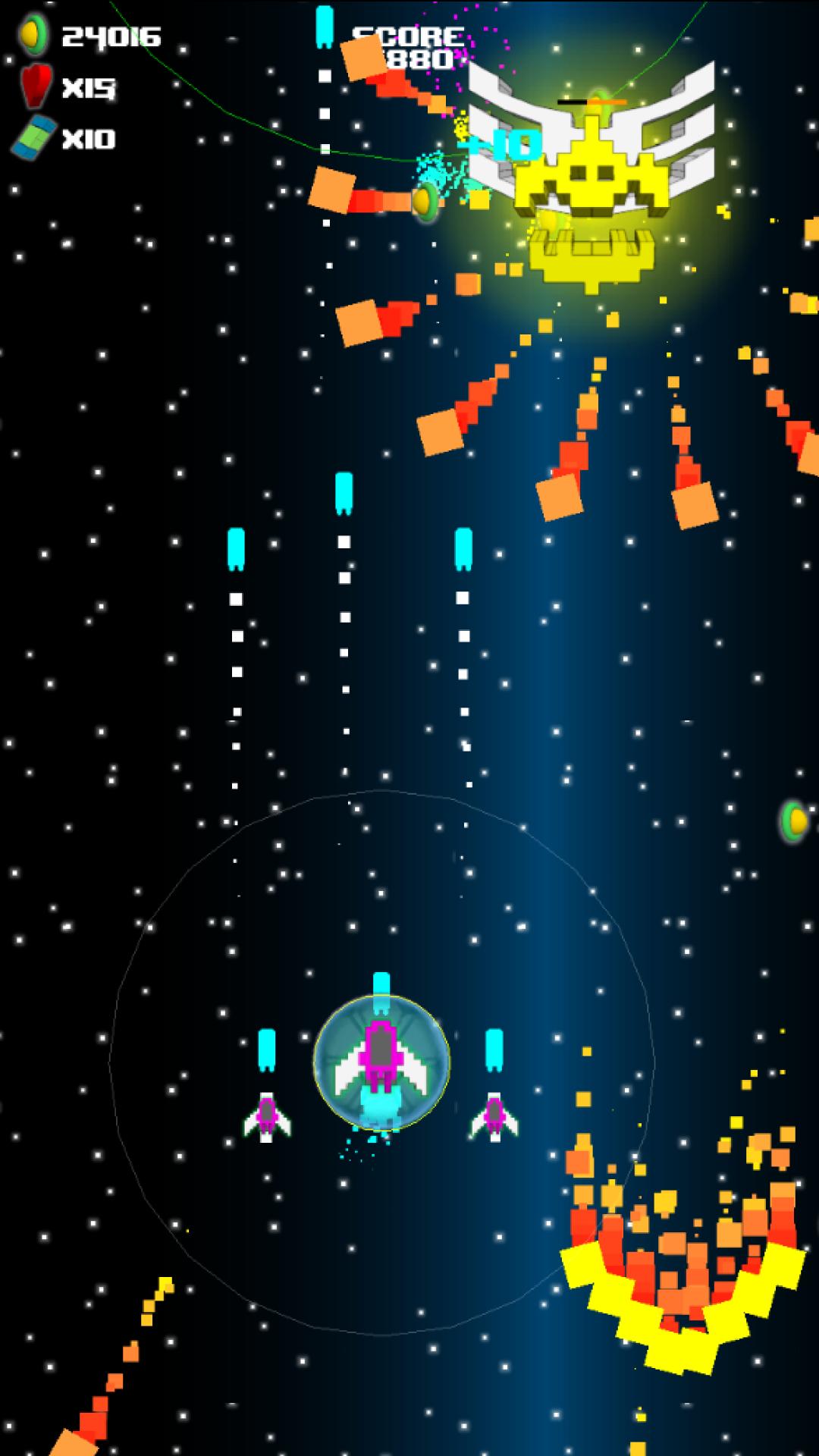Screen dimensions: 819x1456
Task: Tap the shielded magenta player spaceship
Action: click(381, 1062)
